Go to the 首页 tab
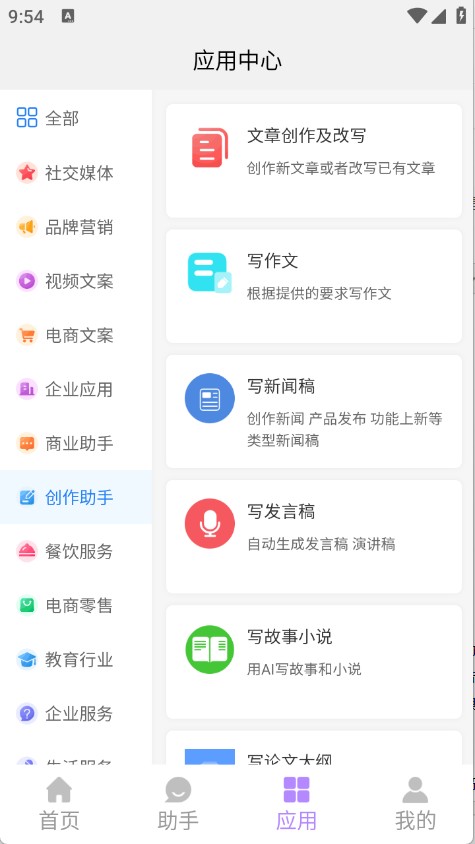 click(59, 804)
